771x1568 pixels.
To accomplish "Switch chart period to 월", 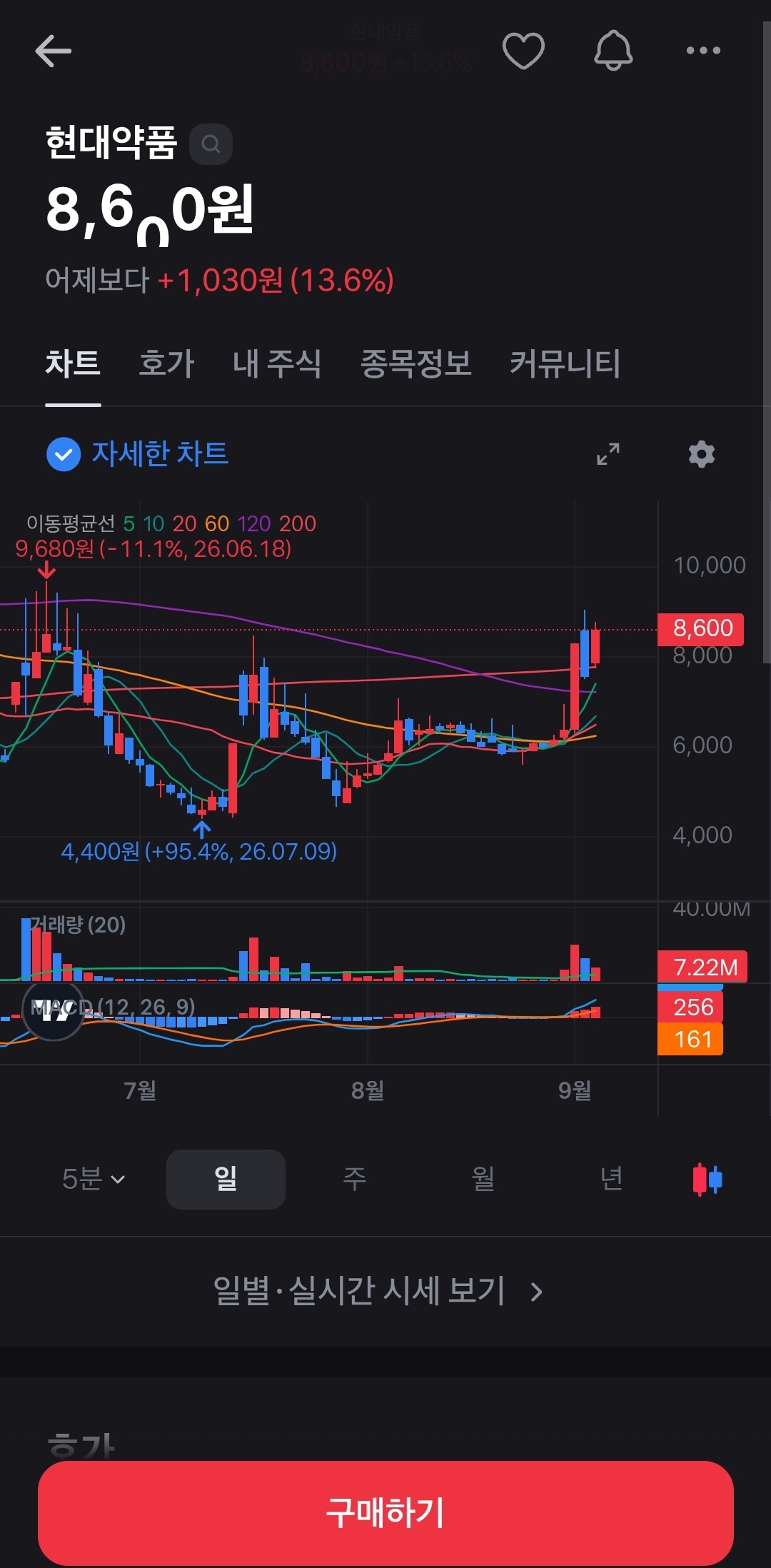I will (483, 1179).
